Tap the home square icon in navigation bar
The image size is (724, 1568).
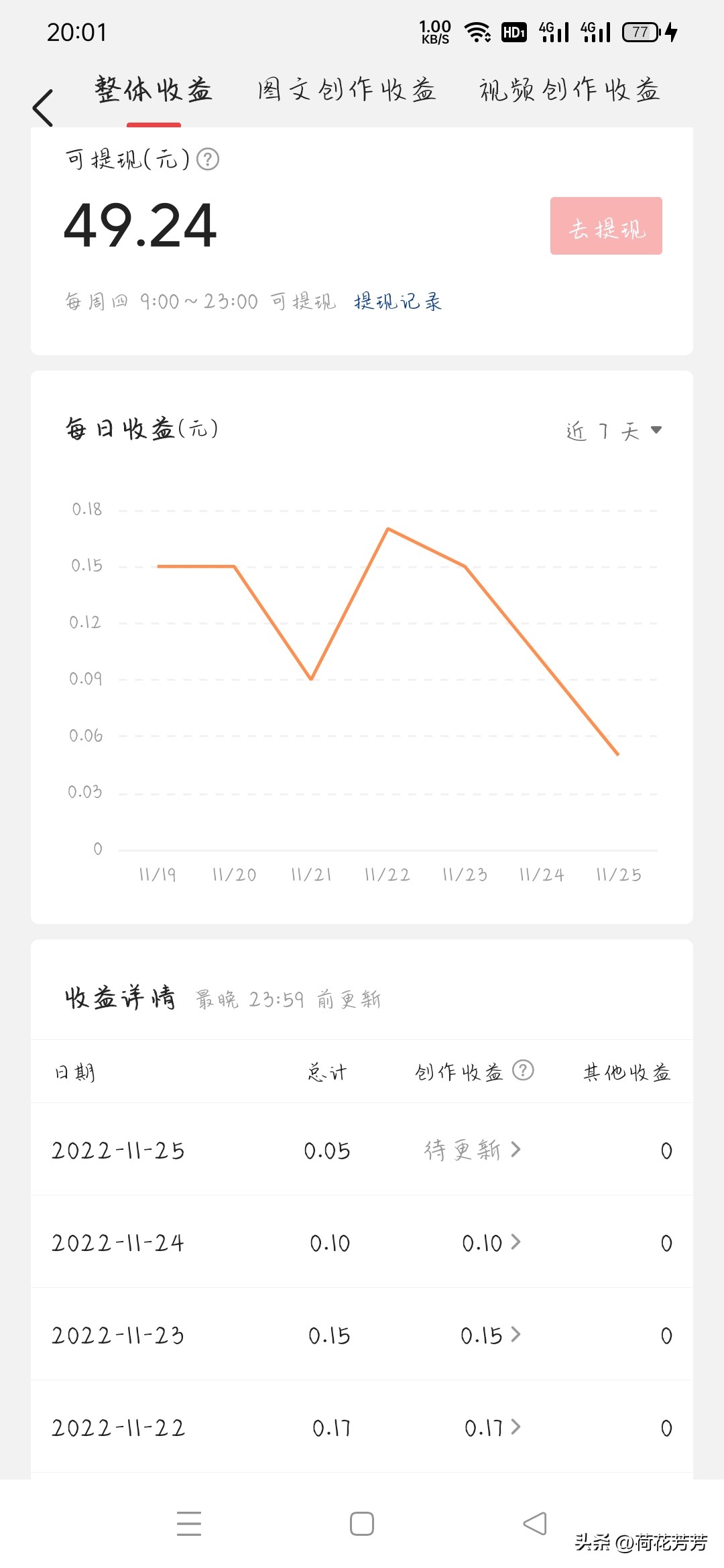click(362, 1524)
